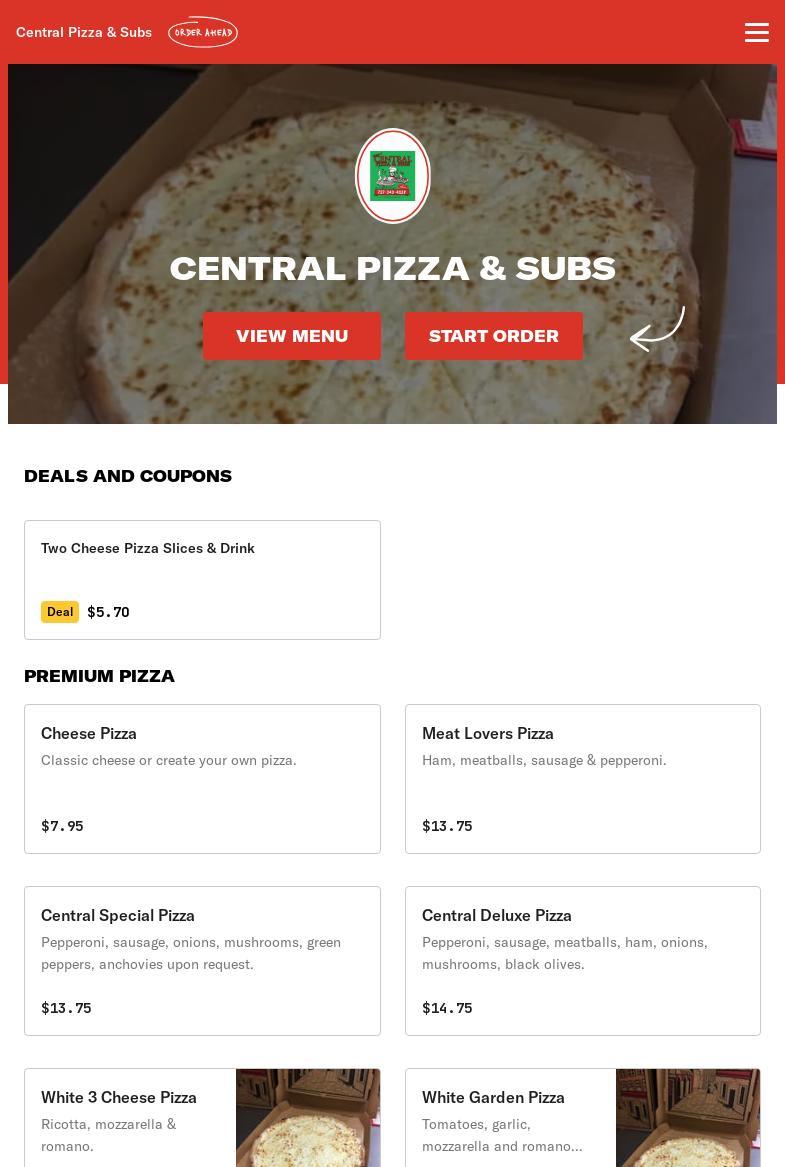
Task: Open the Two Cheese Pizza Slices & Drink deal
Action: 202,580
